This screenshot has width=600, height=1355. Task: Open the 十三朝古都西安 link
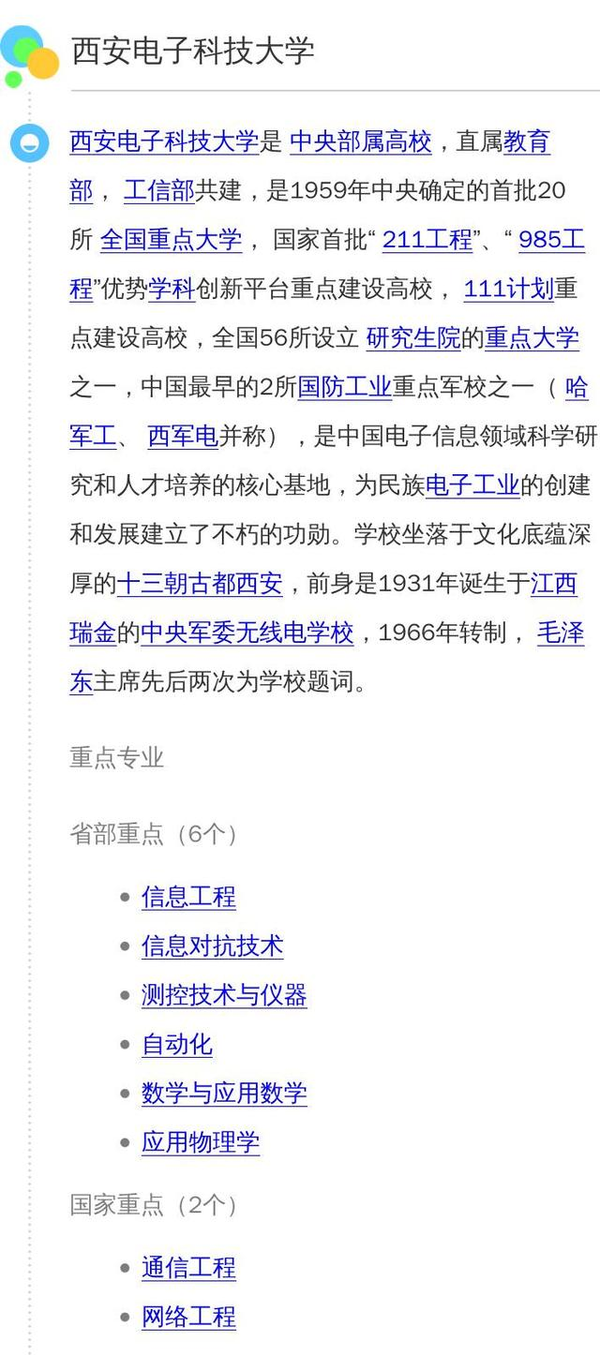click(200, 583)
